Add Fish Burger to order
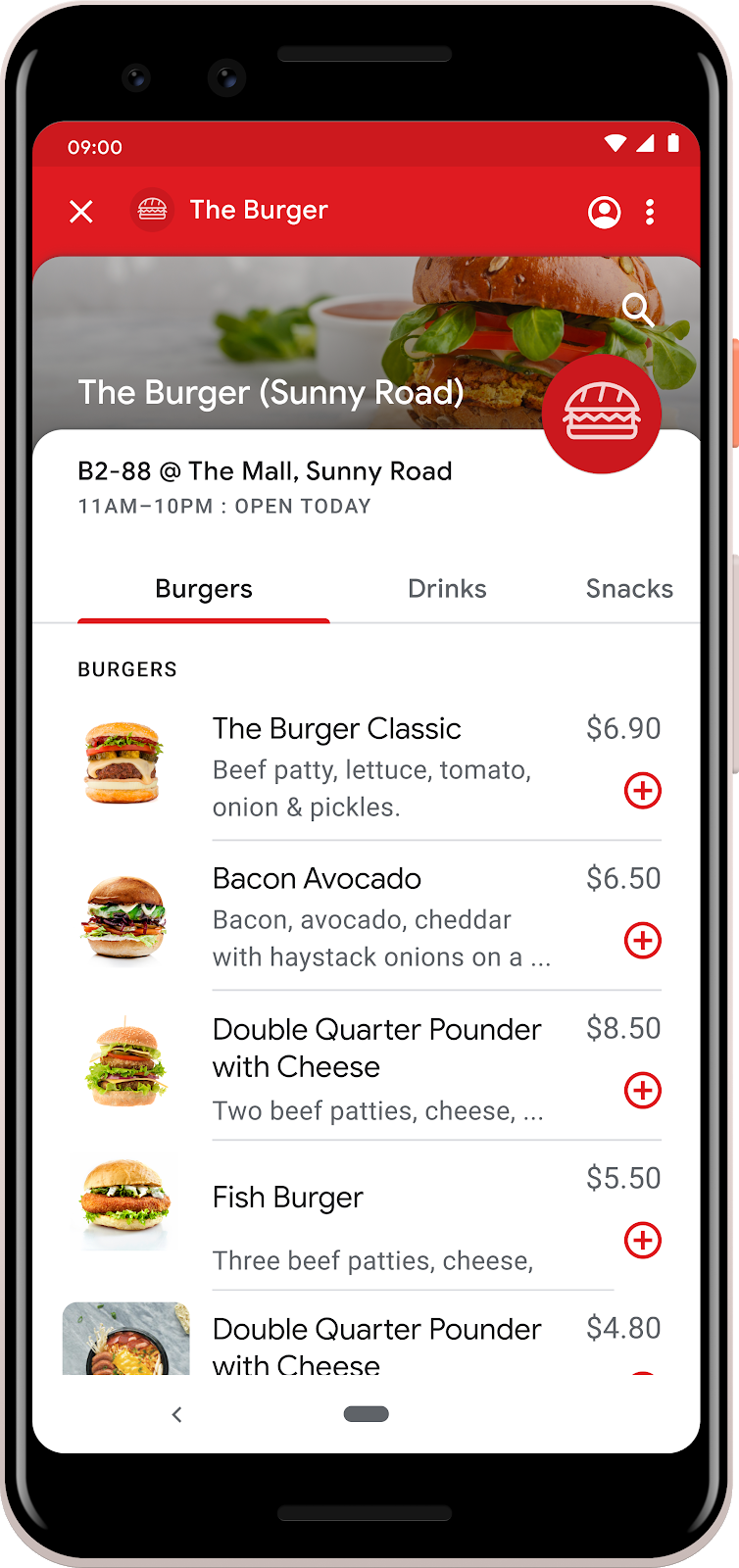739x1568 pixels. 643,1241
